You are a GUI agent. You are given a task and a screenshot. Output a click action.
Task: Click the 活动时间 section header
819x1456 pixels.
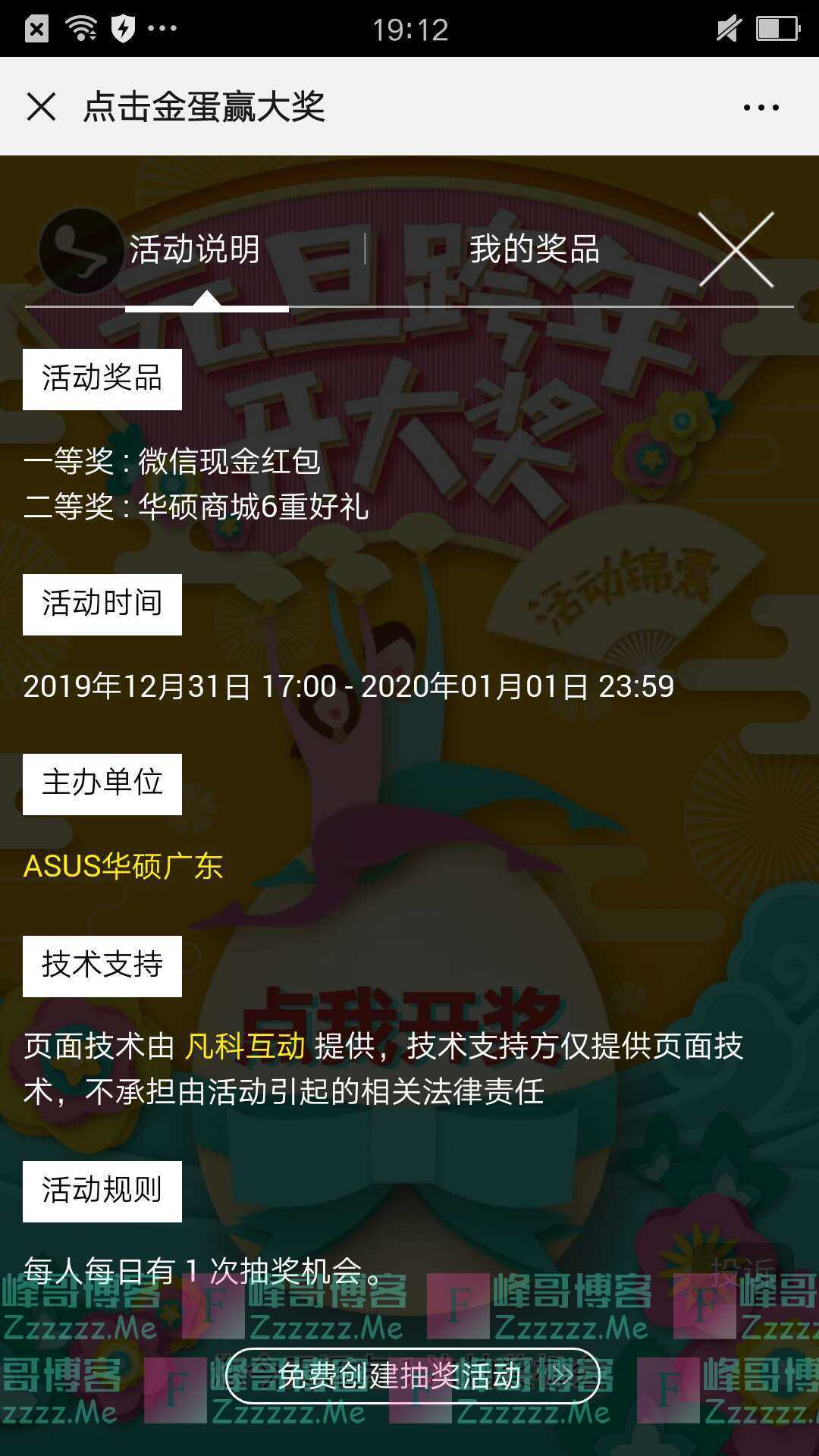click(103, 604)
